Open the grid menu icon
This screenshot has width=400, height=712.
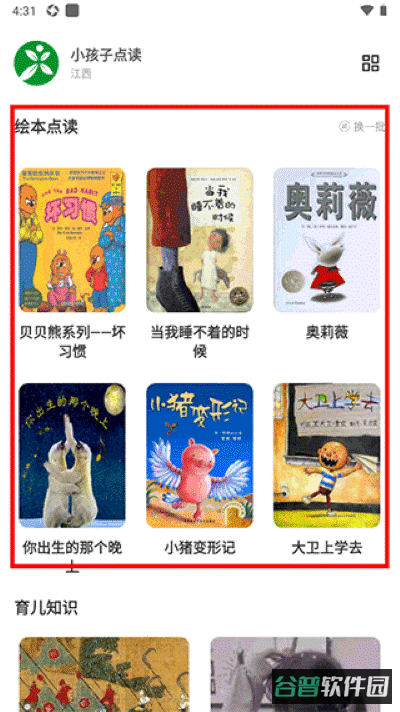pos(370,63)
